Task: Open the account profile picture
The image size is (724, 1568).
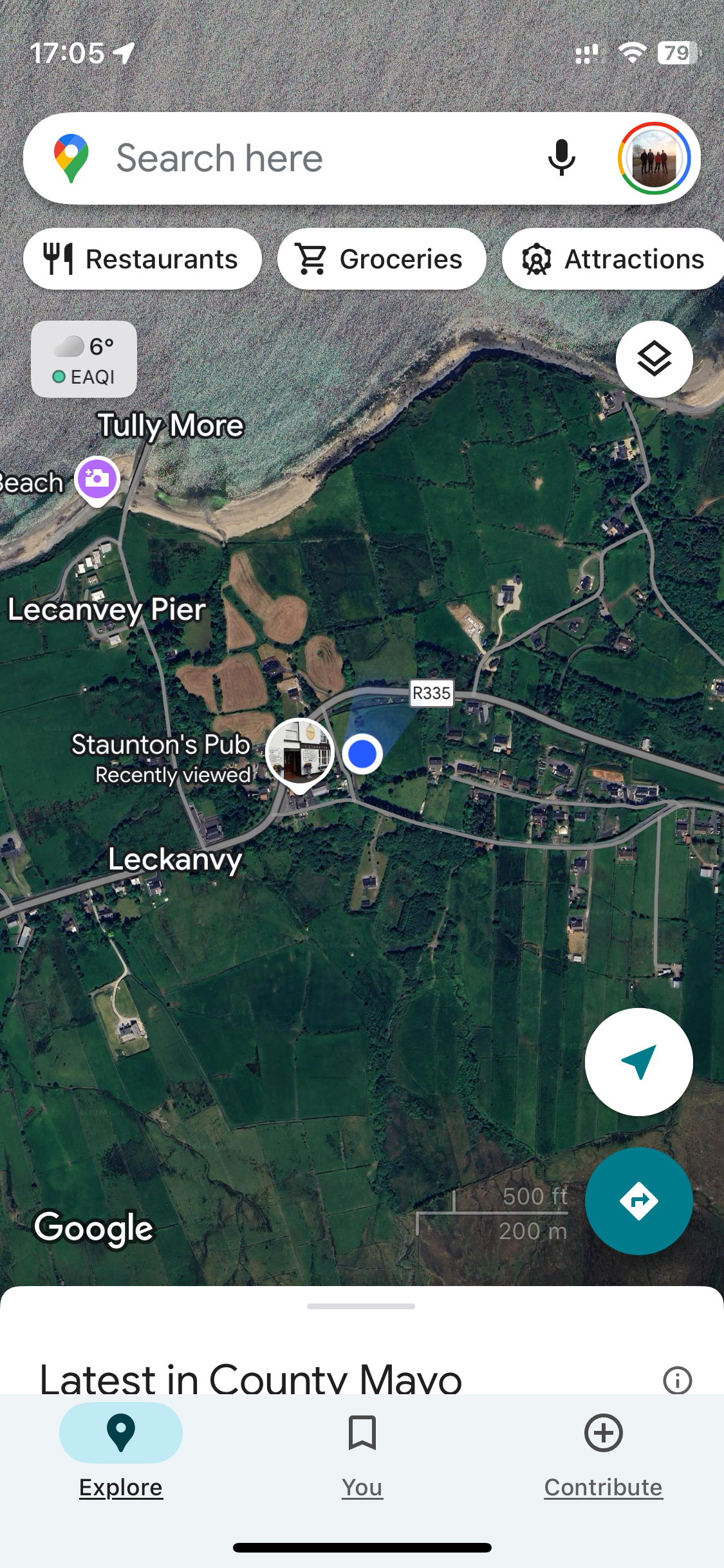Action: [x=654, y=158]
